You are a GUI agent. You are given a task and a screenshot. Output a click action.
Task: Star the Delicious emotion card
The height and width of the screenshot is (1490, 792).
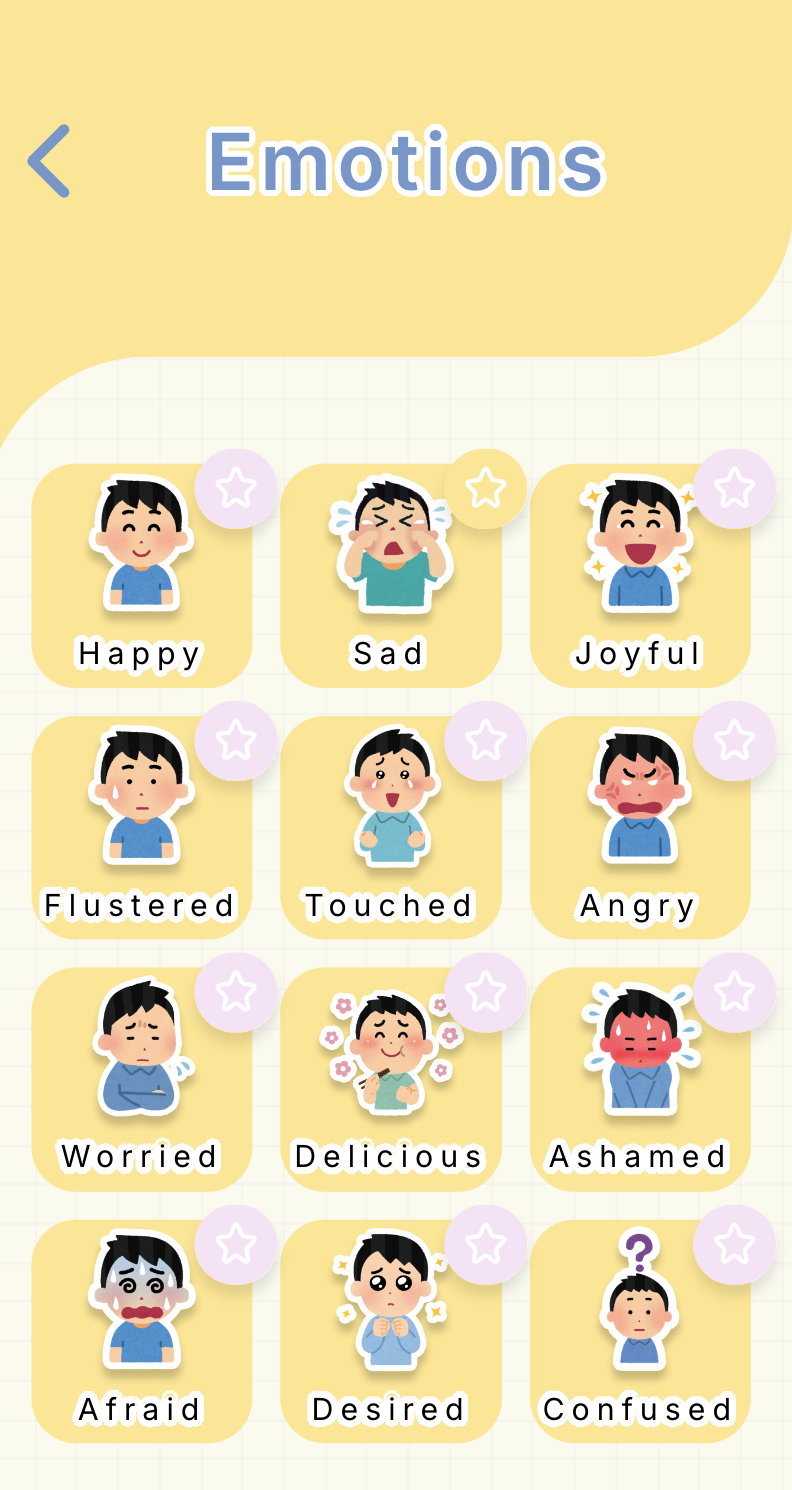[x=486, y=991]
